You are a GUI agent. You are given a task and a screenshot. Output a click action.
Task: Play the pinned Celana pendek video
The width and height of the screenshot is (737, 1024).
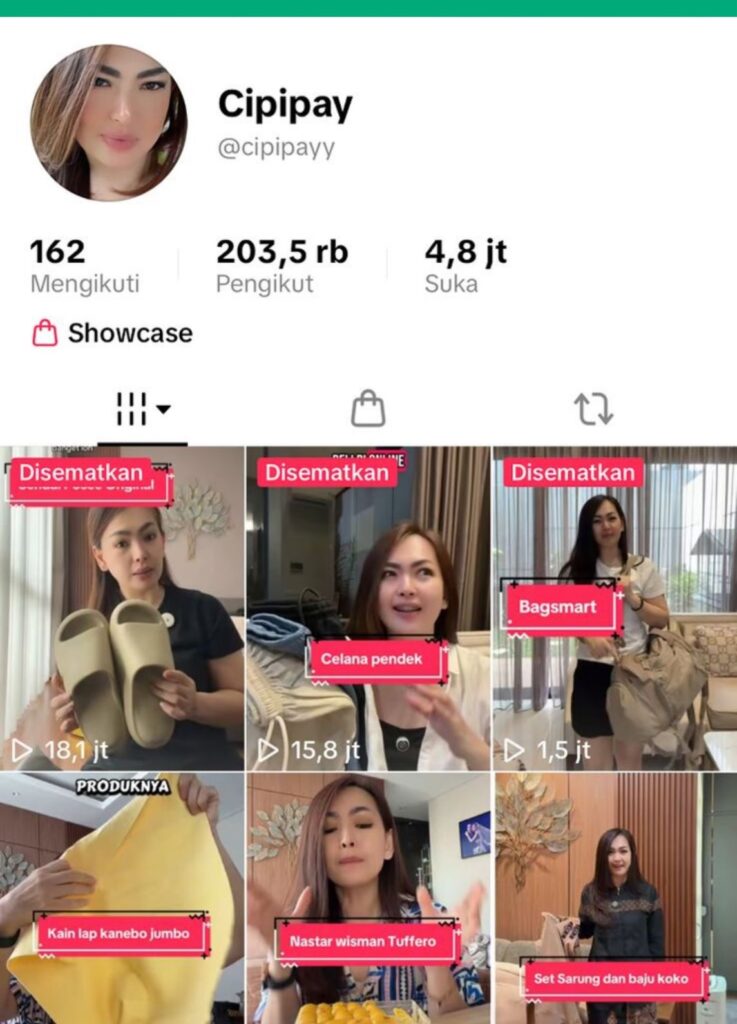coord(368,610)
